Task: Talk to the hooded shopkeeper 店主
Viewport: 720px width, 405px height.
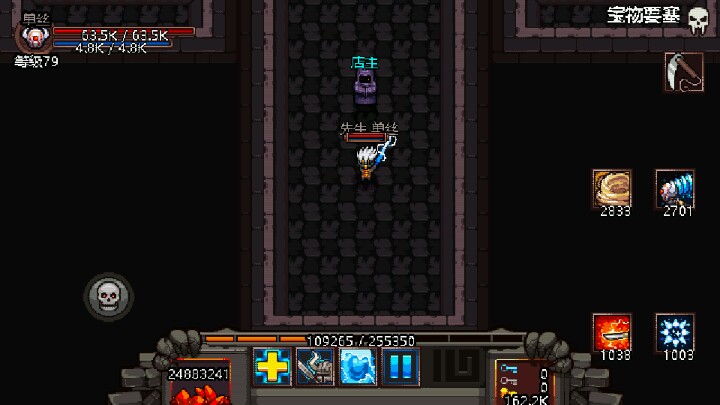Action: click(x=366, y=87)
